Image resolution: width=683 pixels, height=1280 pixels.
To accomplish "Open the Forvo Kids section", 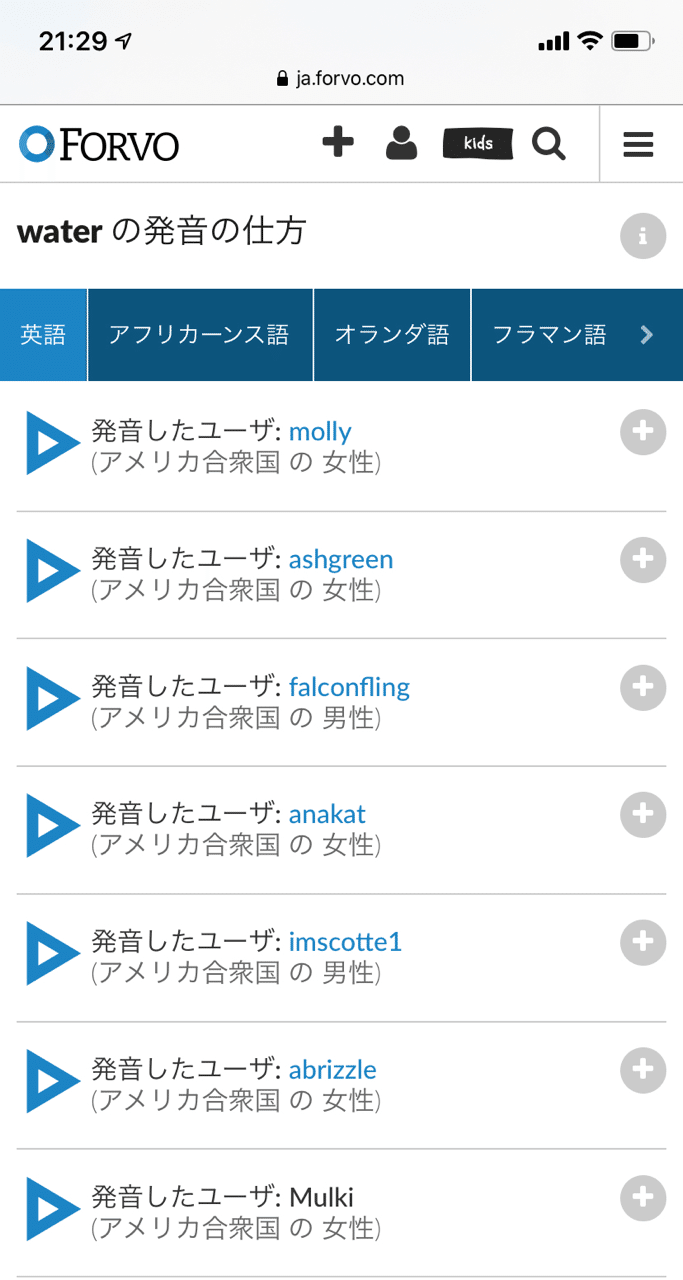I will 478,144.
